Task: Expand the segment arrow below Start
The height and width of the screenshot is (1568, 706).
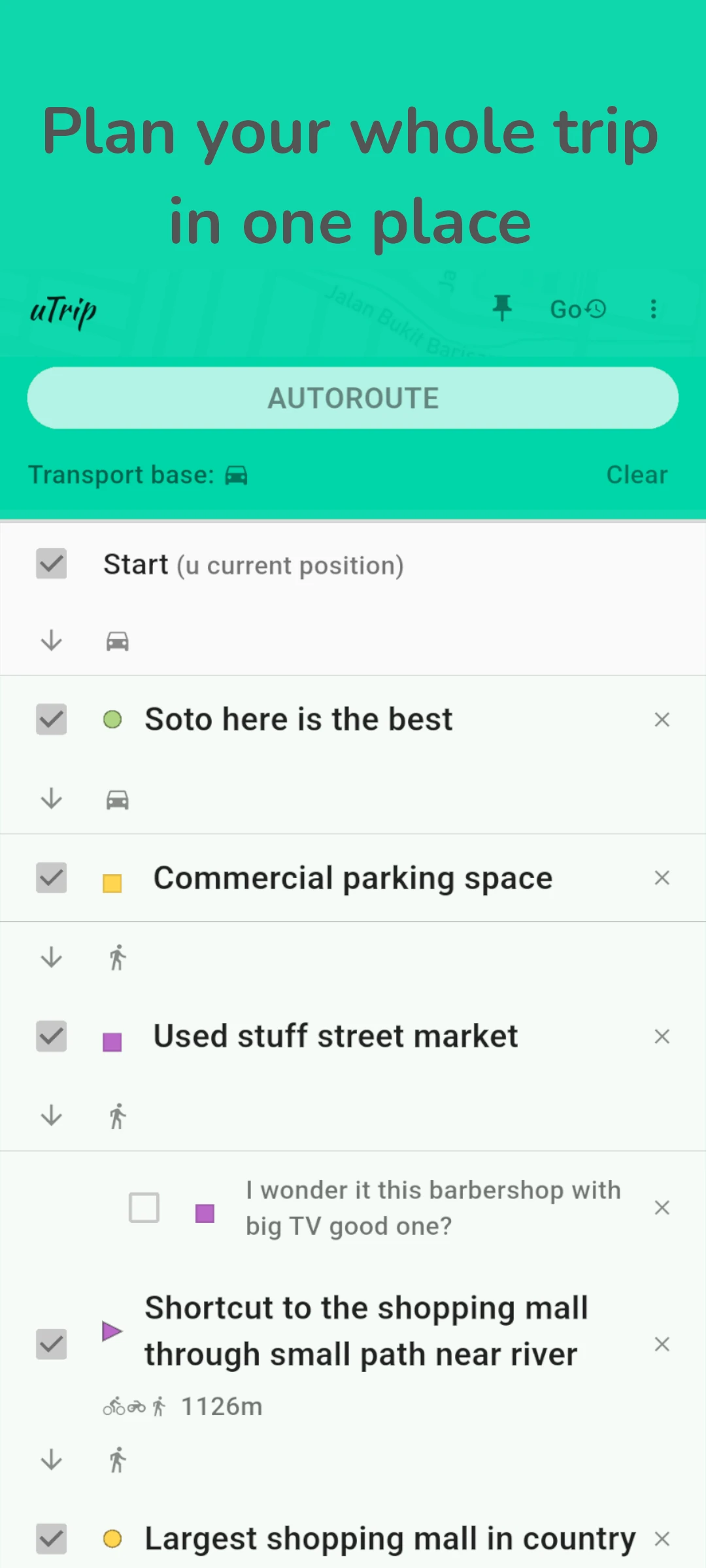Action: pos(51,640)
